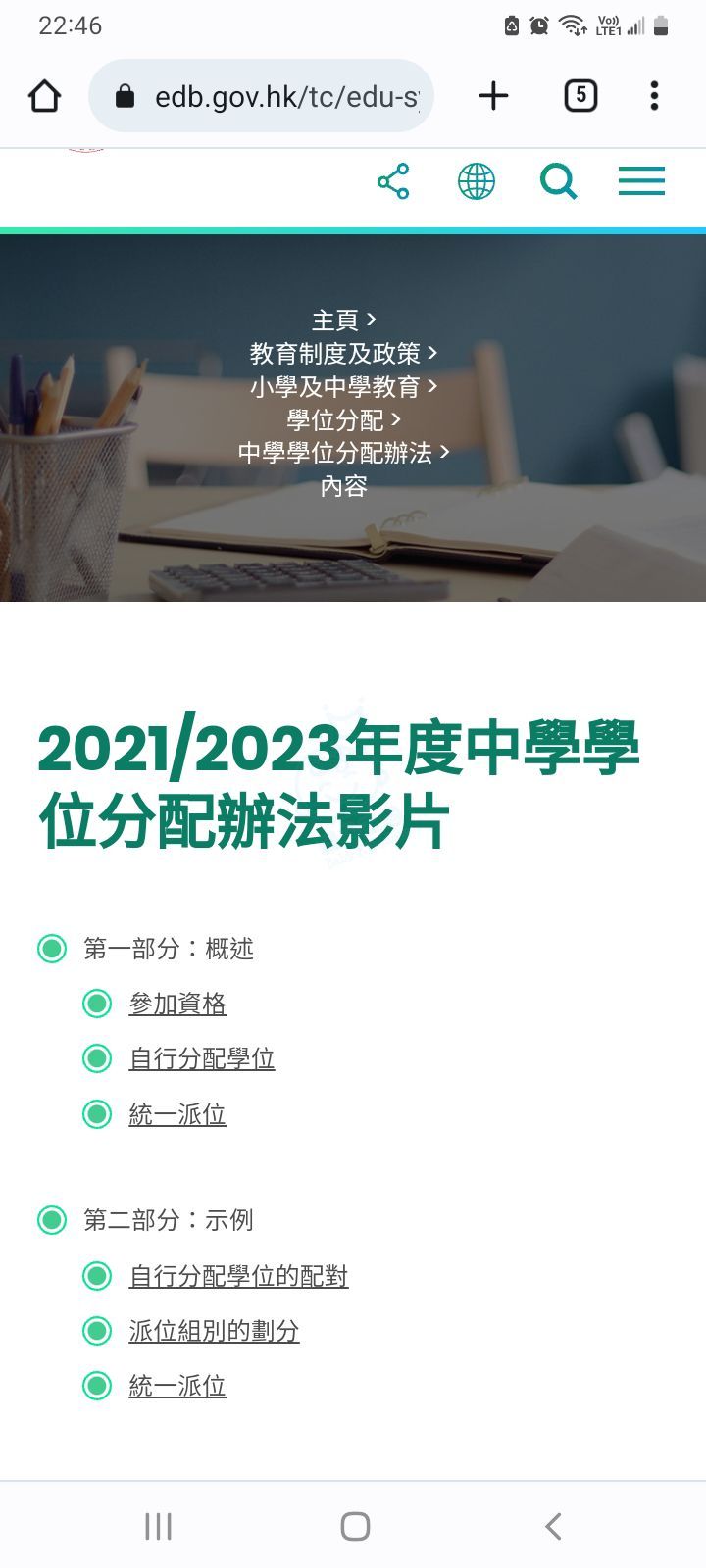
Task: Open a new browser tab
Action: click(493, 96)
